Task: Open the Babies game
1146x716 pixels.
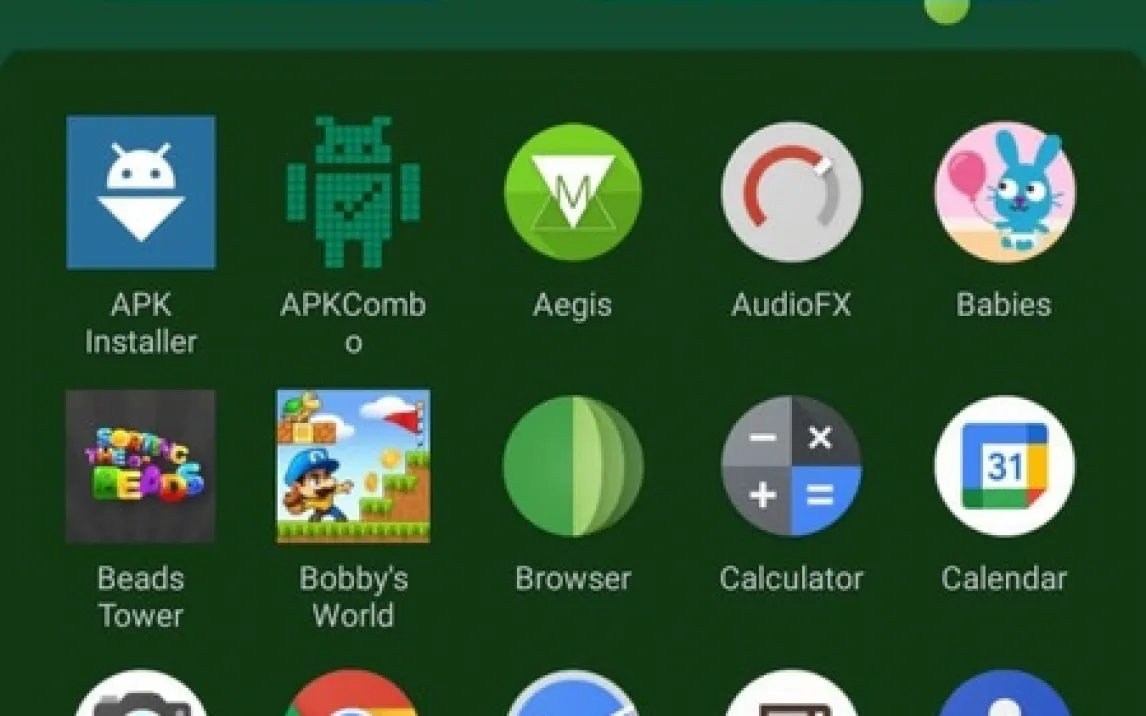Action: 1004,193
